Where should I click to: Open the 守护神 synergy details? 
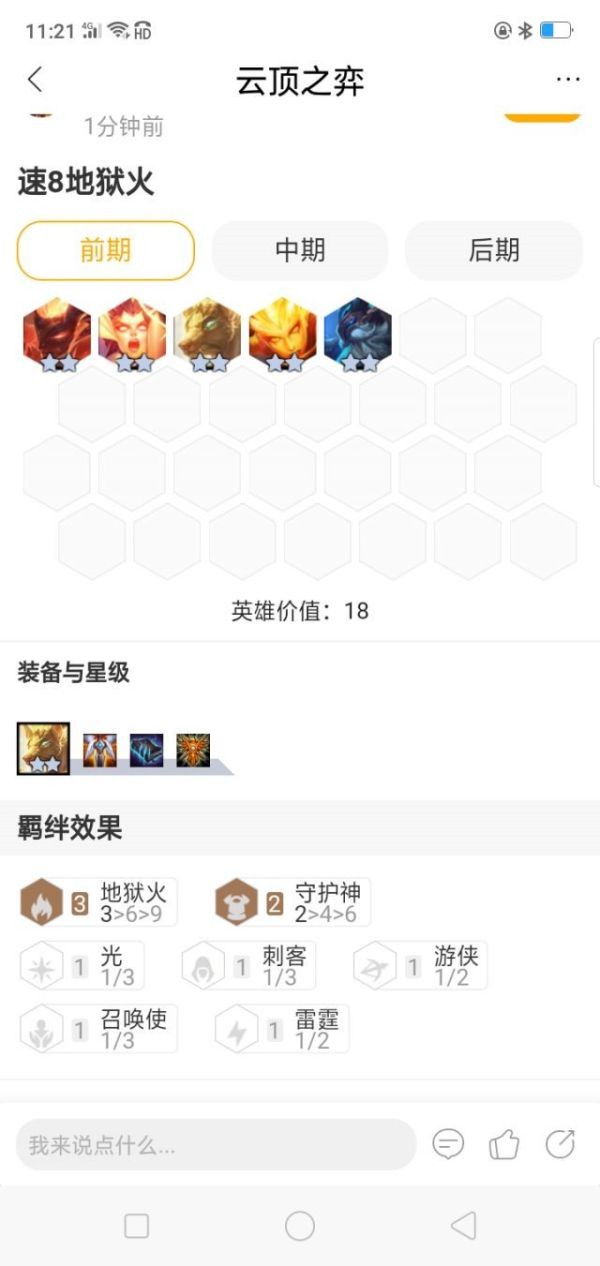[x=292, y=903]
